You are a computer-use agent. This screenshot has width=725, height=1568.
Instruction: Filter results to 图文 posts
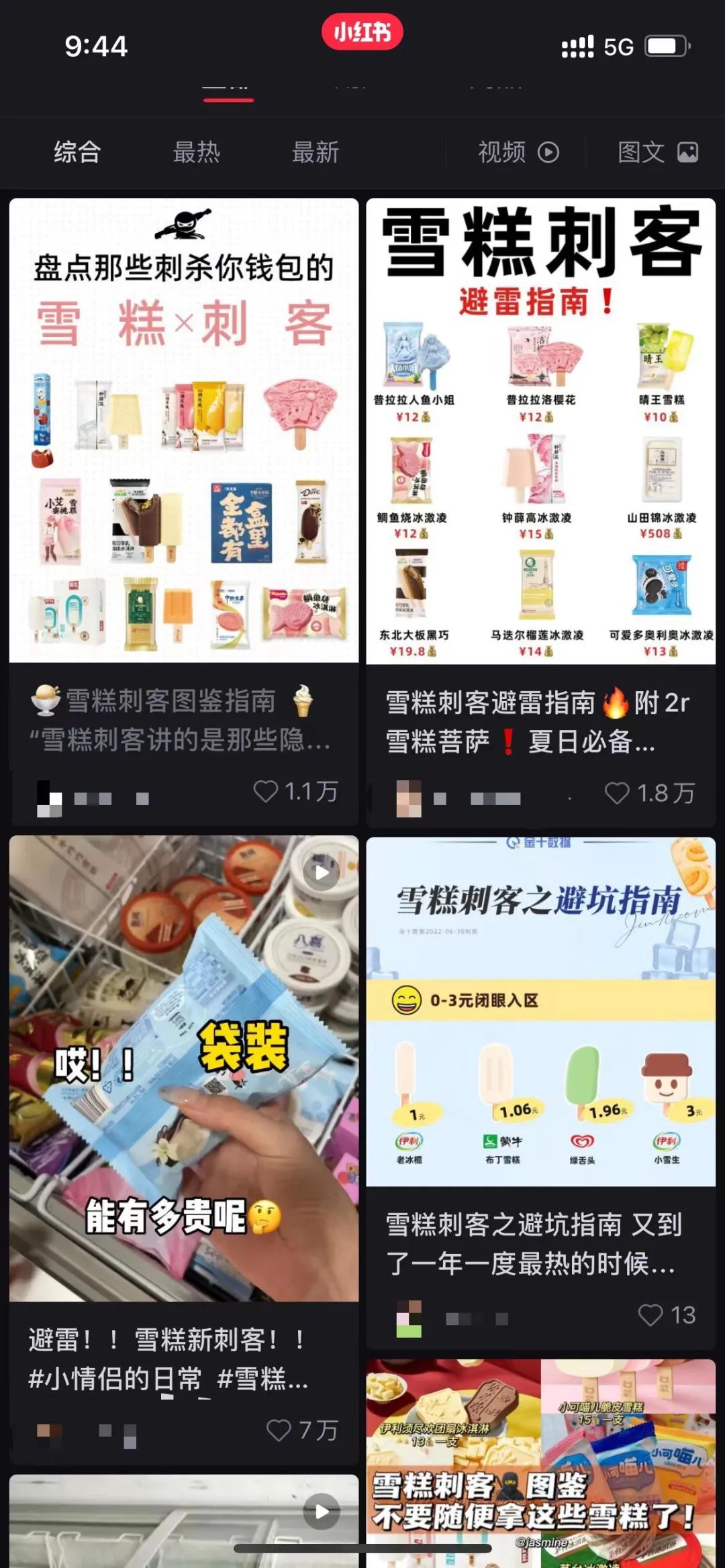coord(657,152)
